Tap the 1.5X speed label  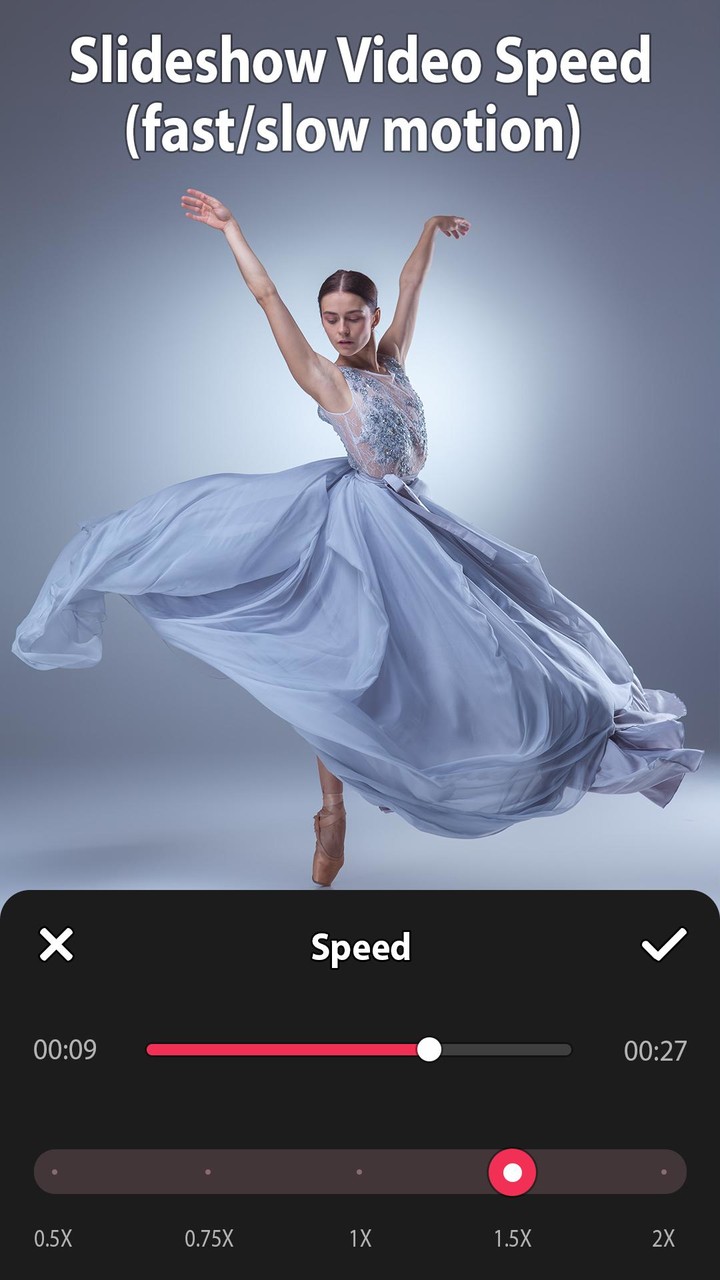513,1239
